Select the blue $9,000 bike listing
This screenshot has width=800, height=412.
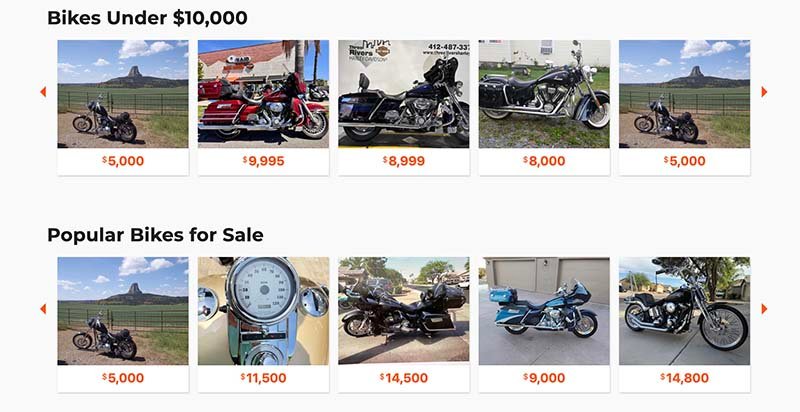[544, 325]
